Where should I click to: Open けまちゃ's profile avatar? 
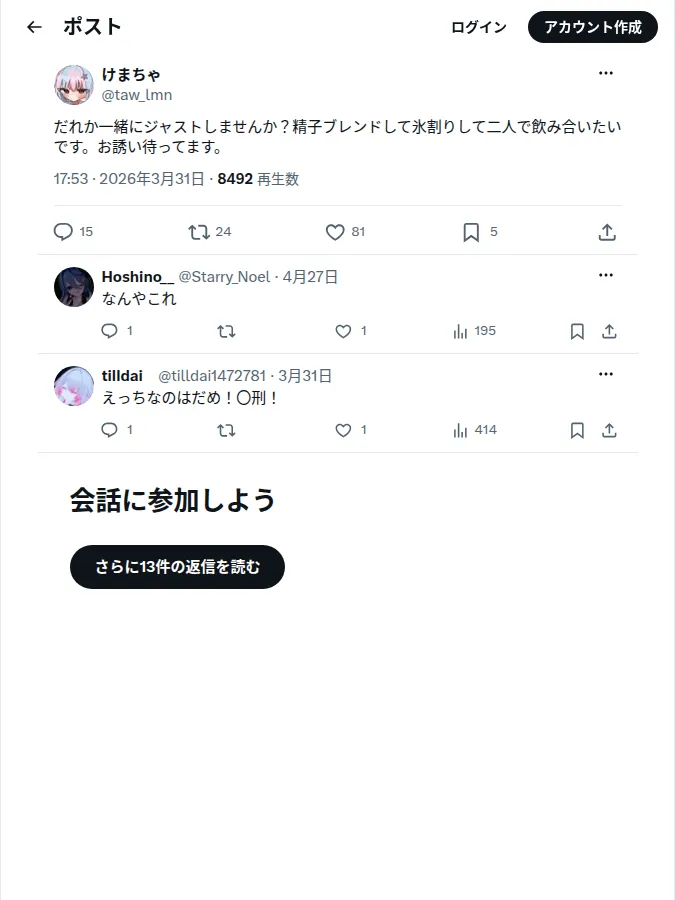[x=73, y=85]
